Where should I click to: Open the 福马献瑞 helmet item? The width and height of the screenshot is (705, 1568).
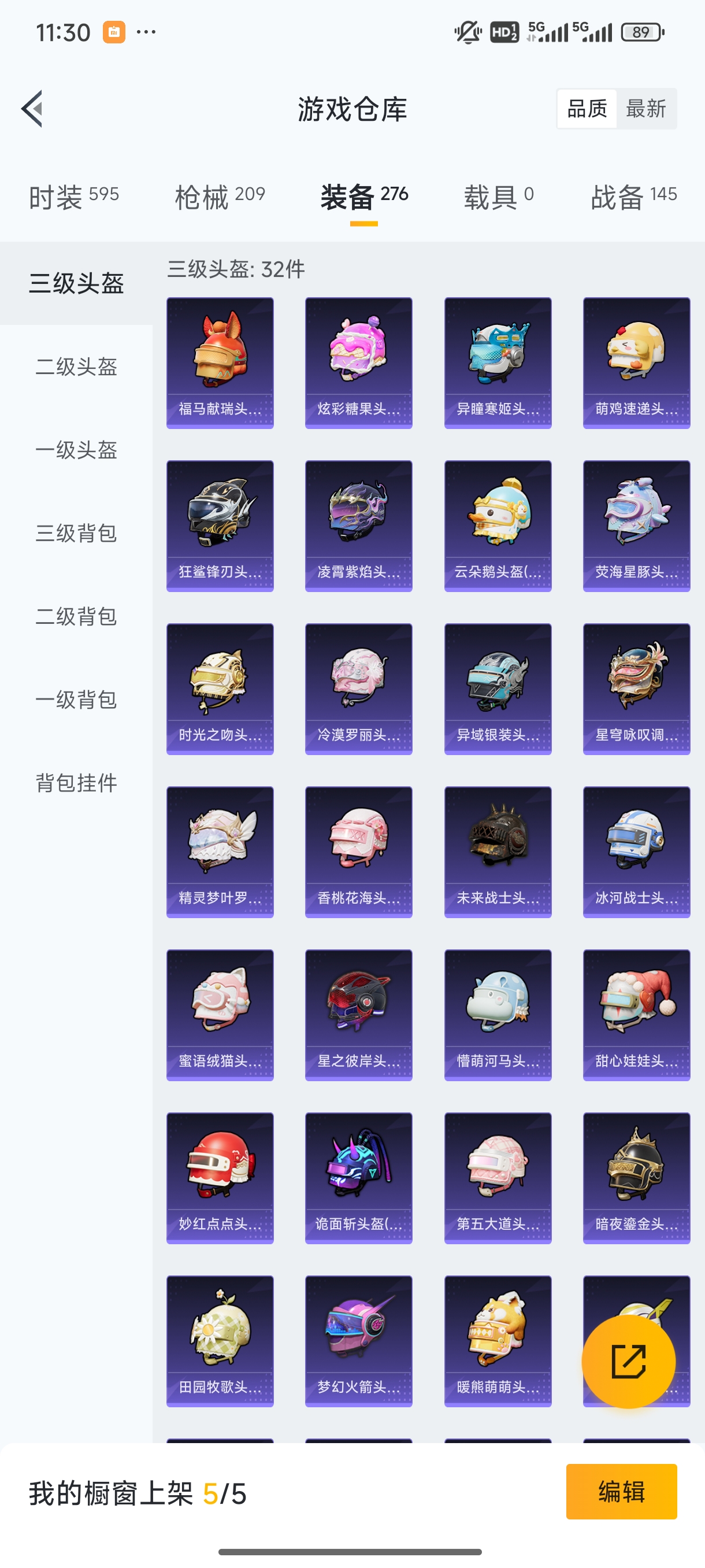click(220, 363)
